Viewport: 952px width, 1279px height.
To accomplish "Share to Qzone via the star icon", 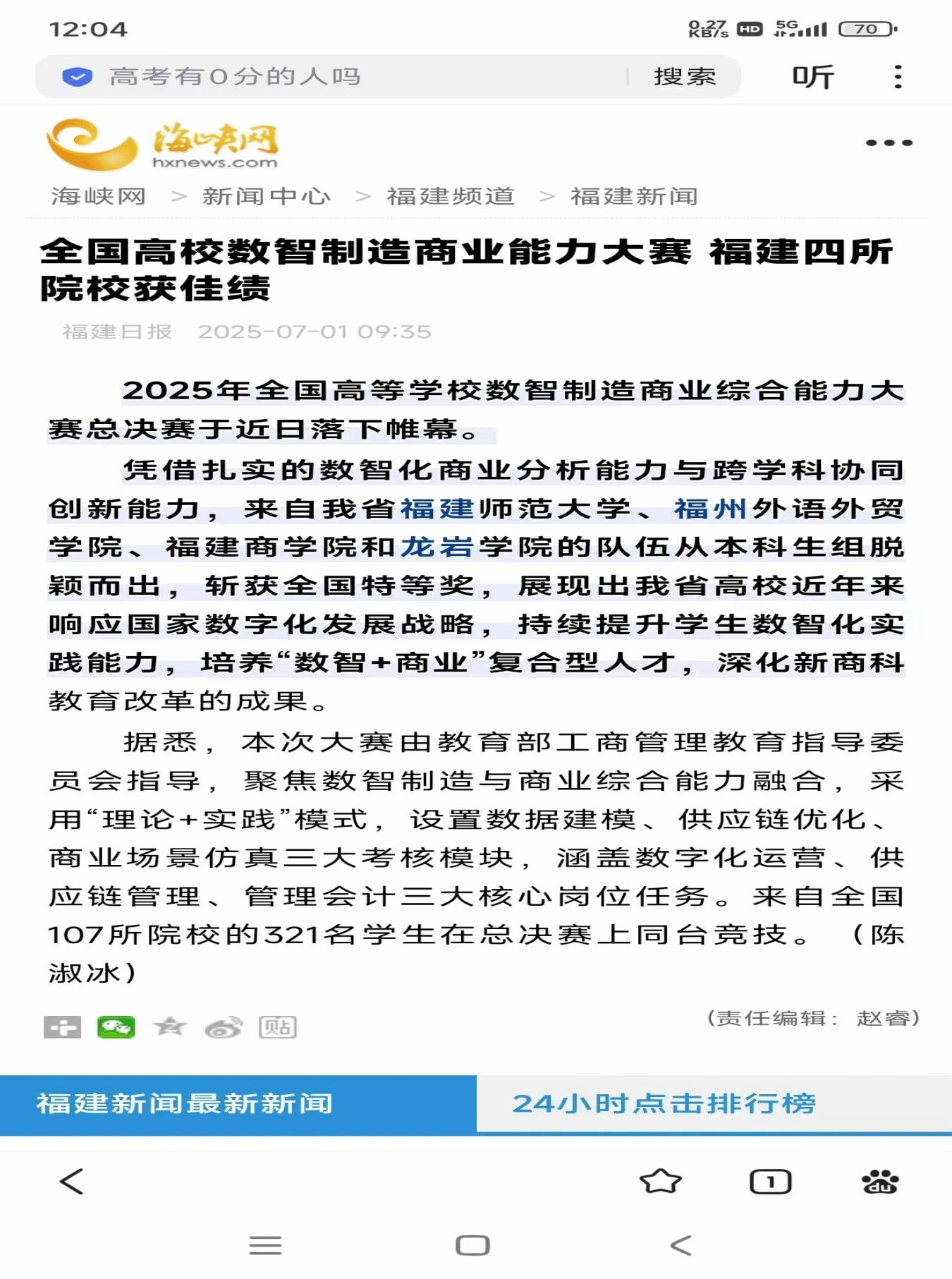I will click(170, 1027).
